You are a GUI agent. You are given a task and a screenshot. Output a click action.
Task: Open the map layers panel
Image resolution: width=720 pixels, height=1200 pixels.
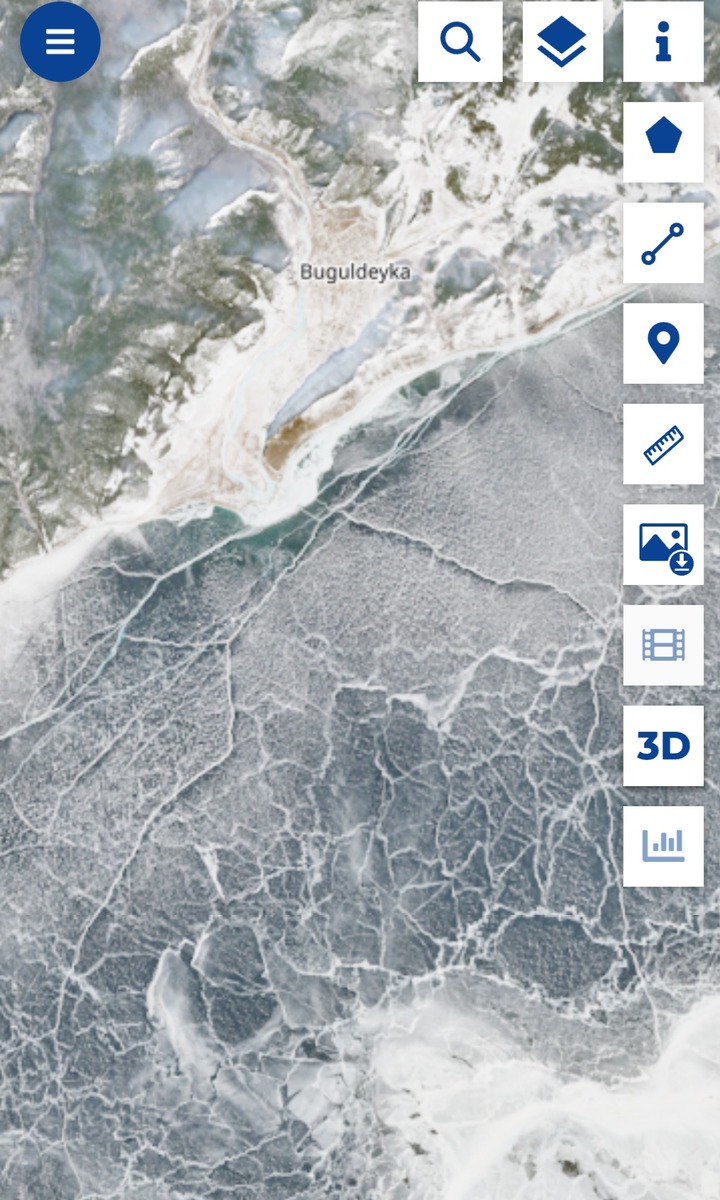[562, 42]
